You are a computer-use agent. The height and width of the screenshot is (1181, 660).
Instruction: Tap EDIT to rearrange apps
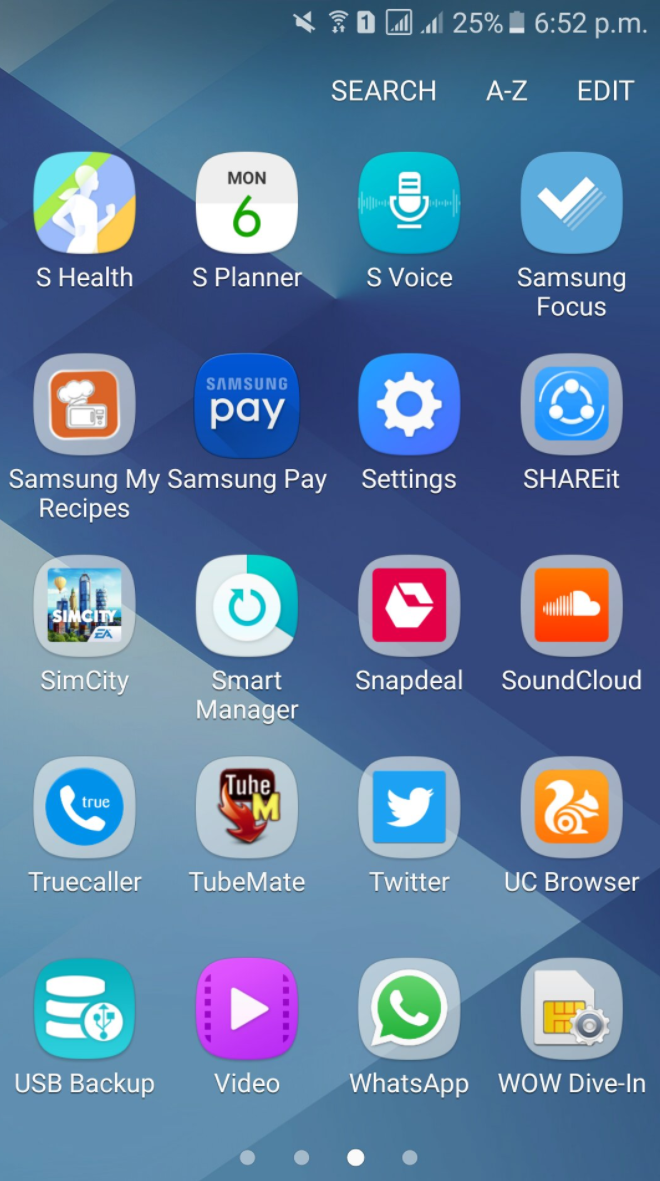[605, 91]
